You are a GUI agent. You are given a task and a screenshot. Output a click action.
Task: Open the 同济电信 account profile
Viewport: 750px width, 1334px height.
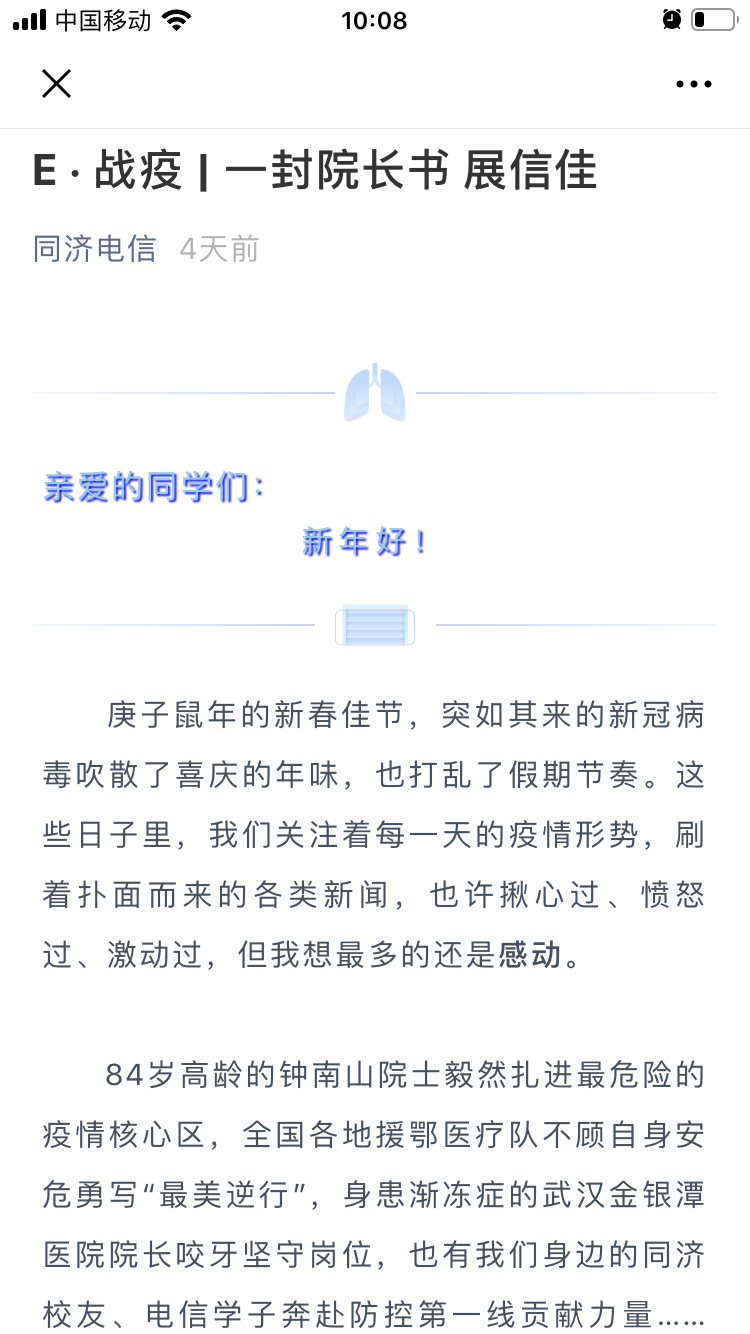tap(95, 249)
